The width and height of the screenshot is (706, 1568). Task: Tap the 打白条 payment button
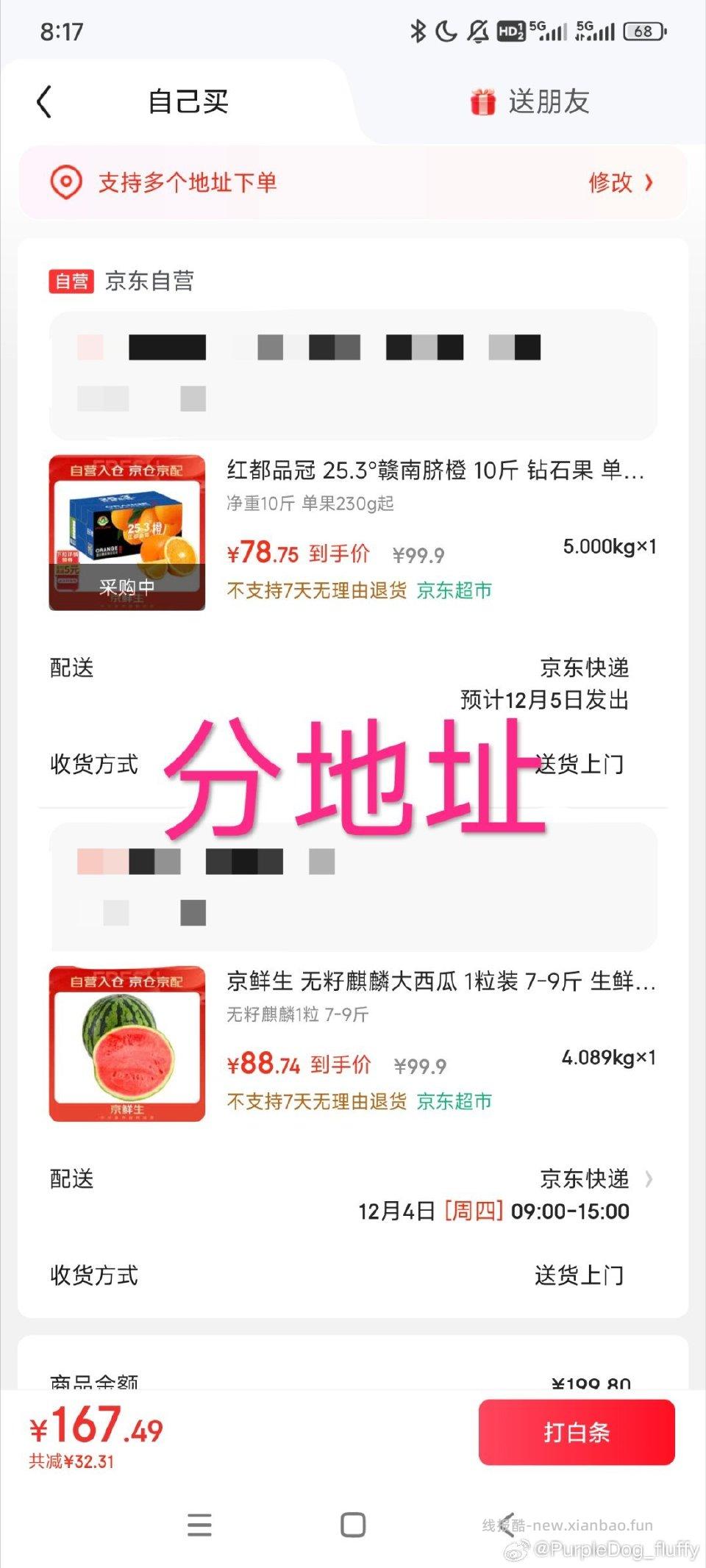576,1431
